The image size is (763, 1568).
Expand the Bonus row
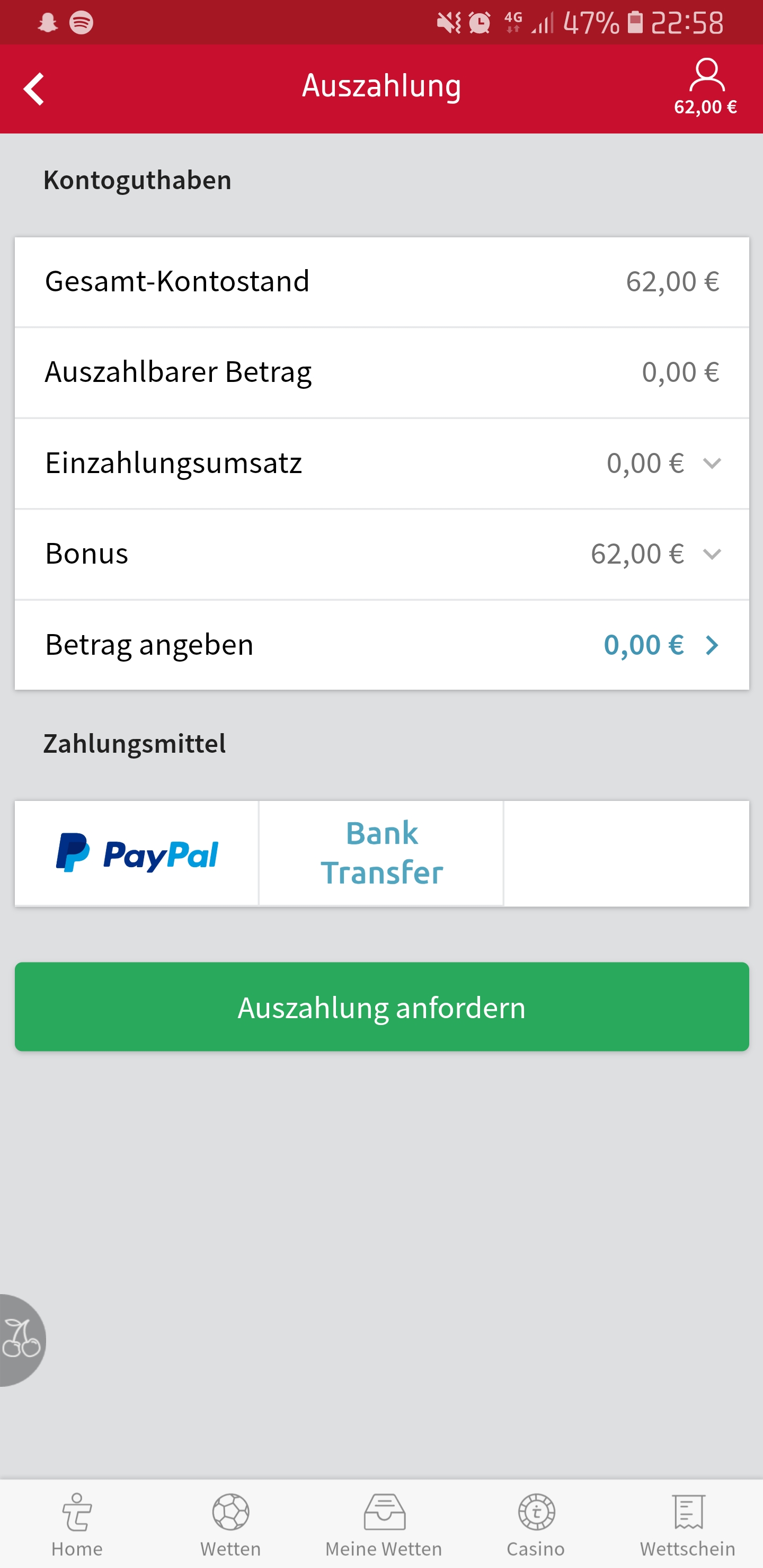711,554
